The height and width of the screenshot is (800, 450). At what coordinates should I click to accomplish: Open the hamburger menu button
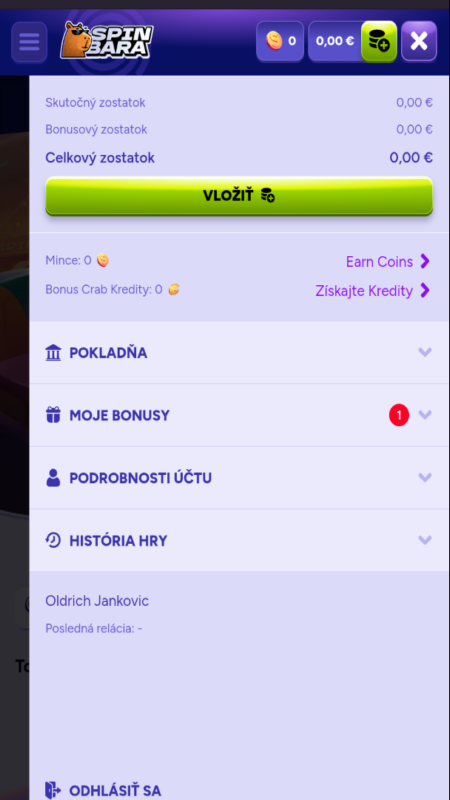point(29,42)
